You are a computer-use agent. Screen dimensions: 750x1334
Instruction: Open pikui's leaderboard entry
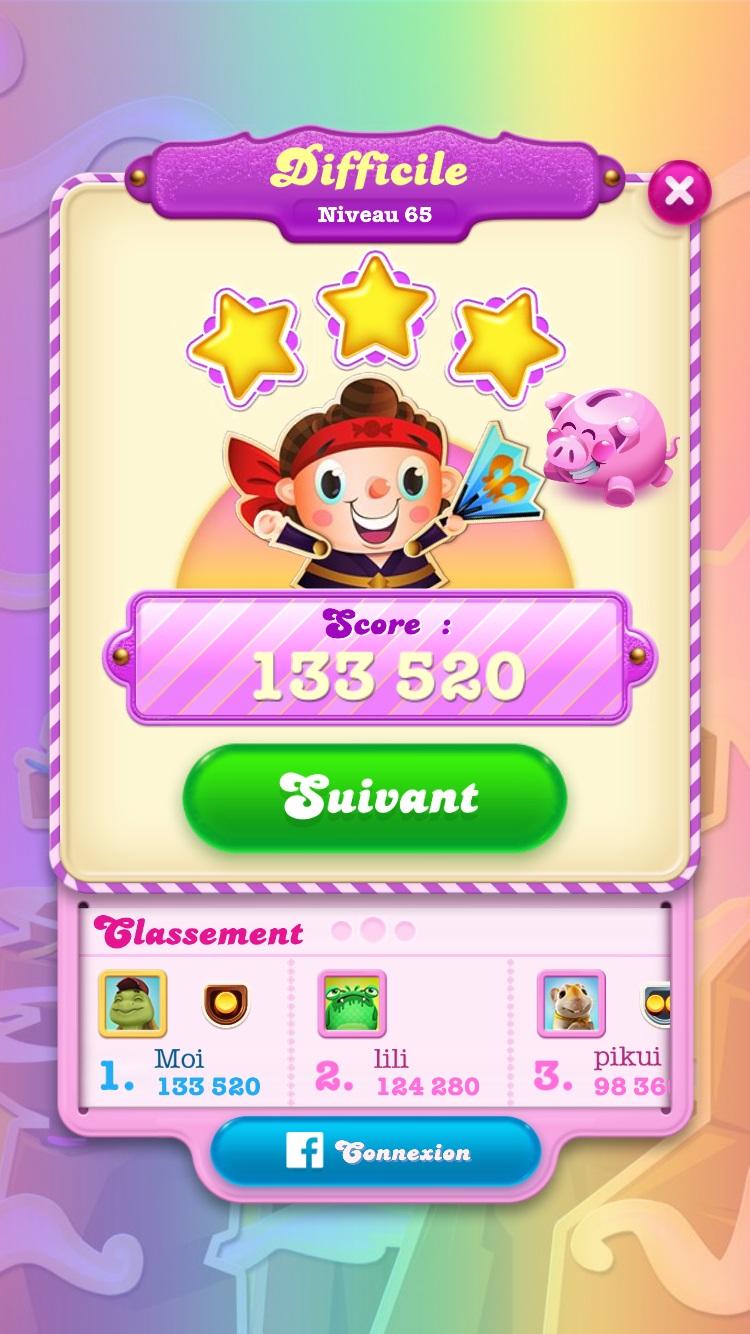coord(602,1033)
